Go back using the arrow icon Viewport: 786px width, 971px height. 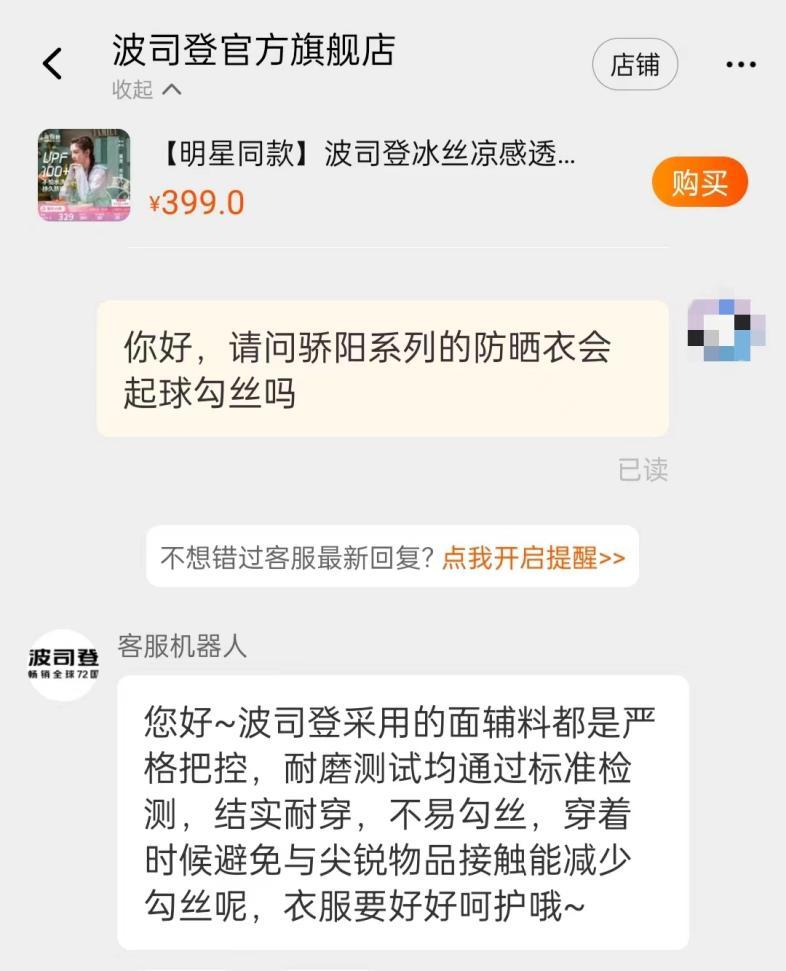[53, 64]
